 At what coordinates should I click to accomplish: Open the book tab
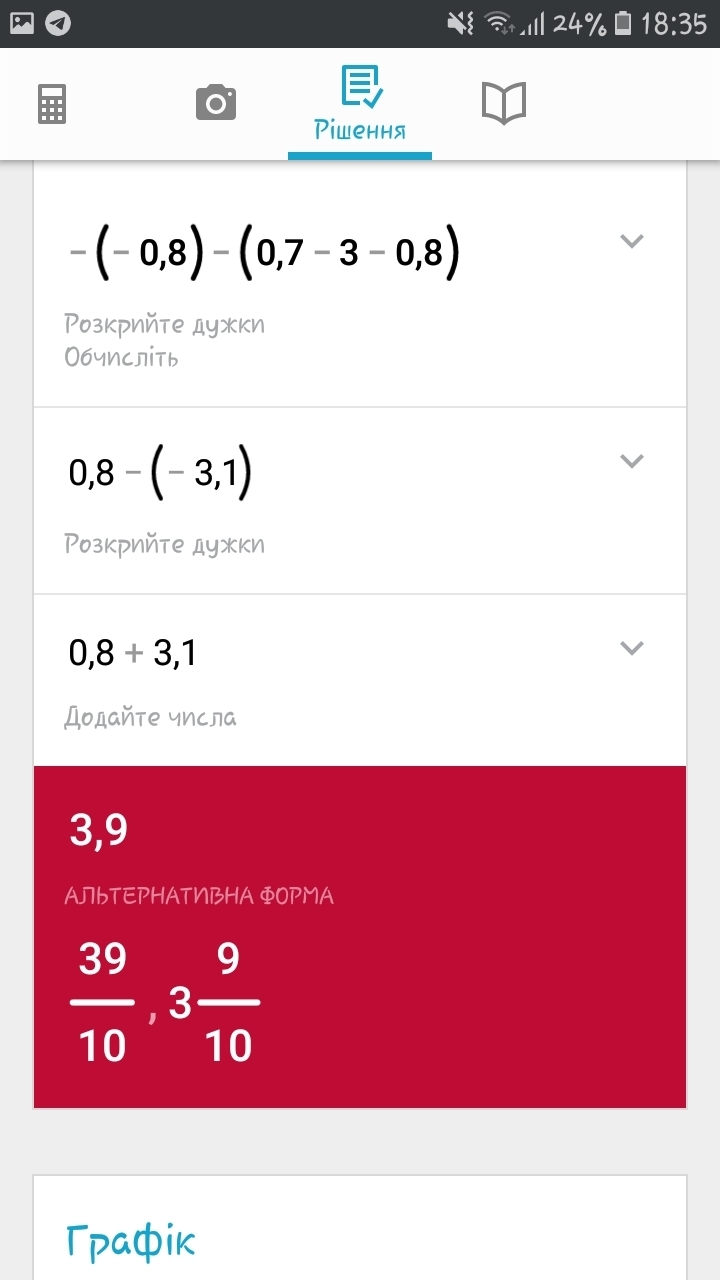coord(503,103)
